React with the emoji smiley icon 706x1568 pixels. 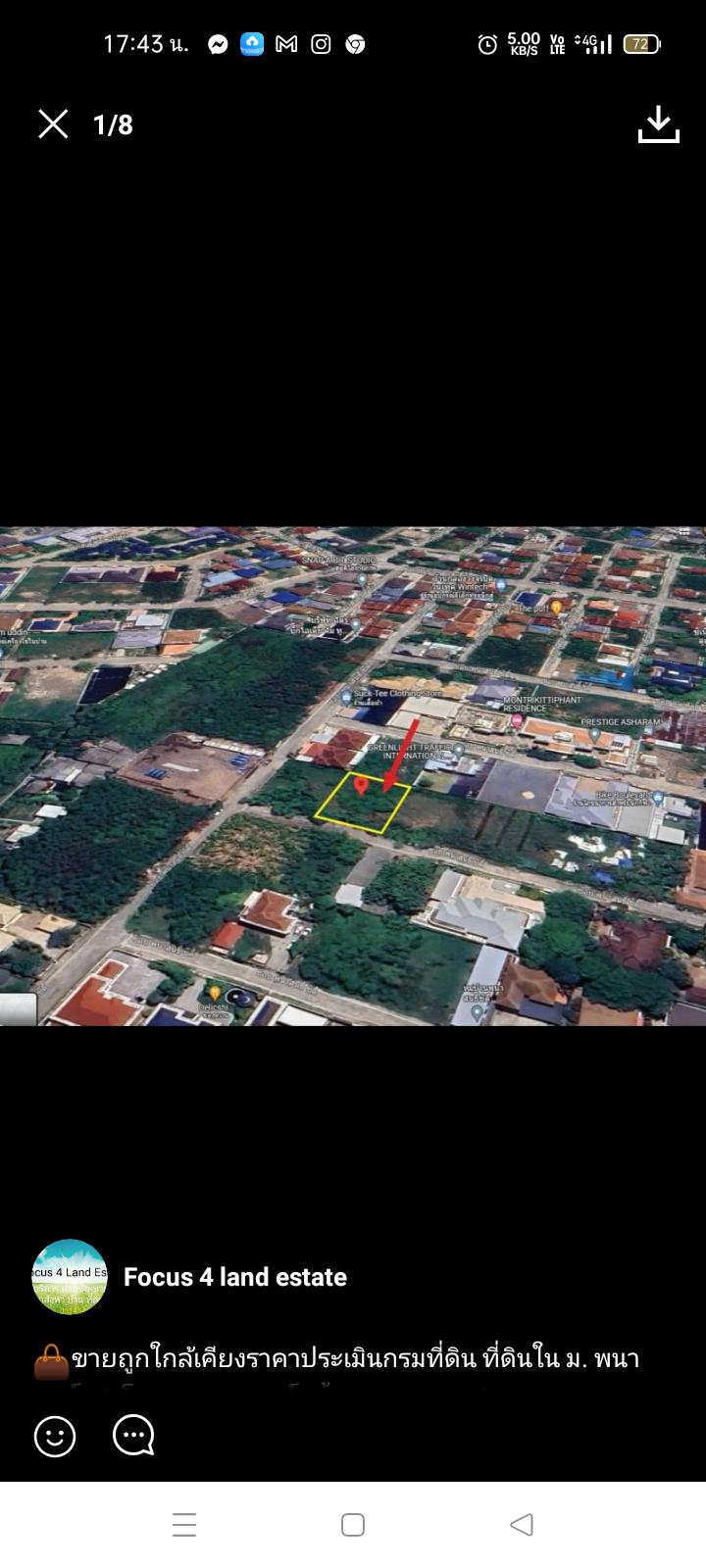click(55, 1437)
